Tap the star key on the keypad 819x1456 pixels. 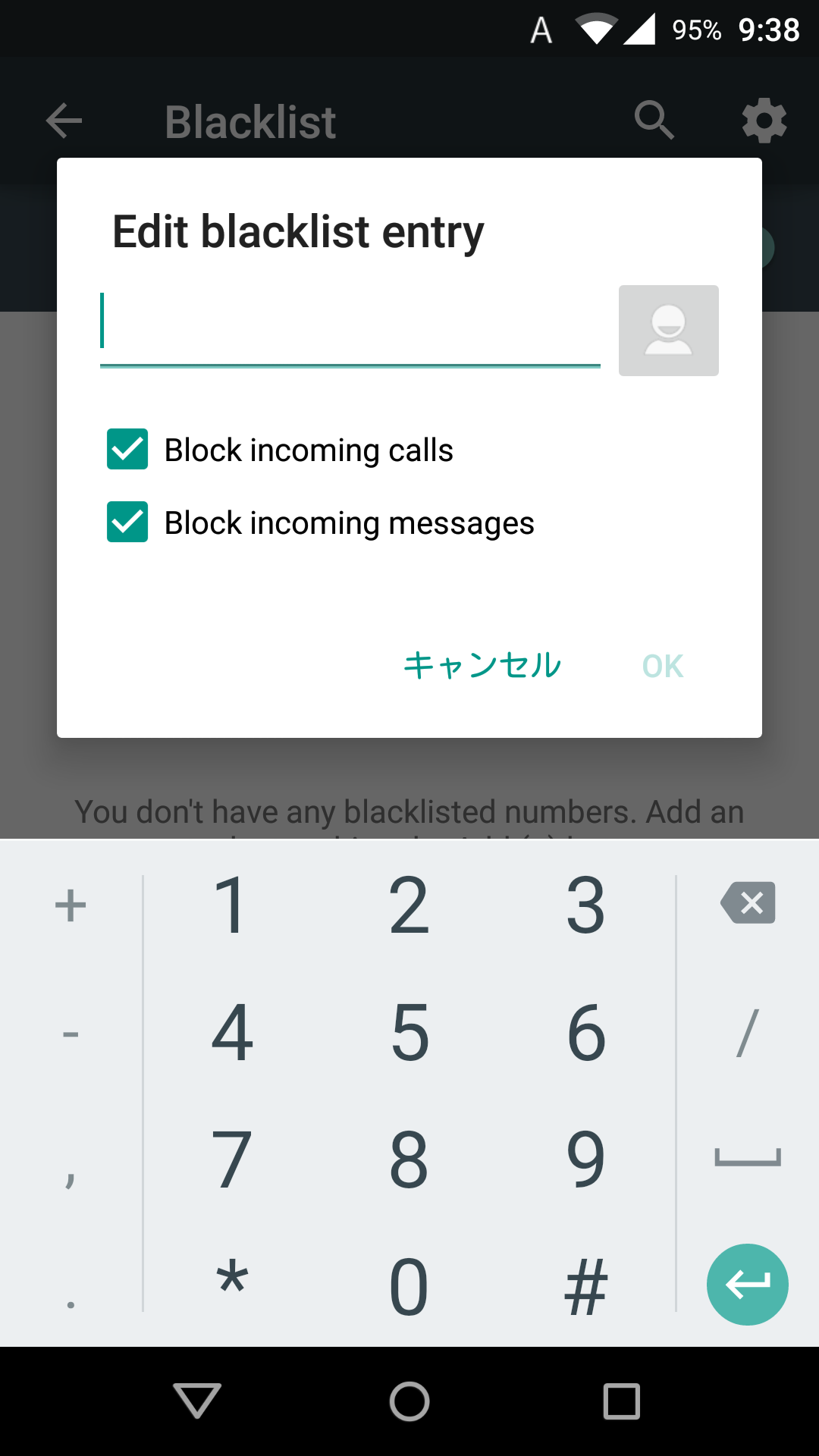pyautogui.click(x=232, y=1280)
